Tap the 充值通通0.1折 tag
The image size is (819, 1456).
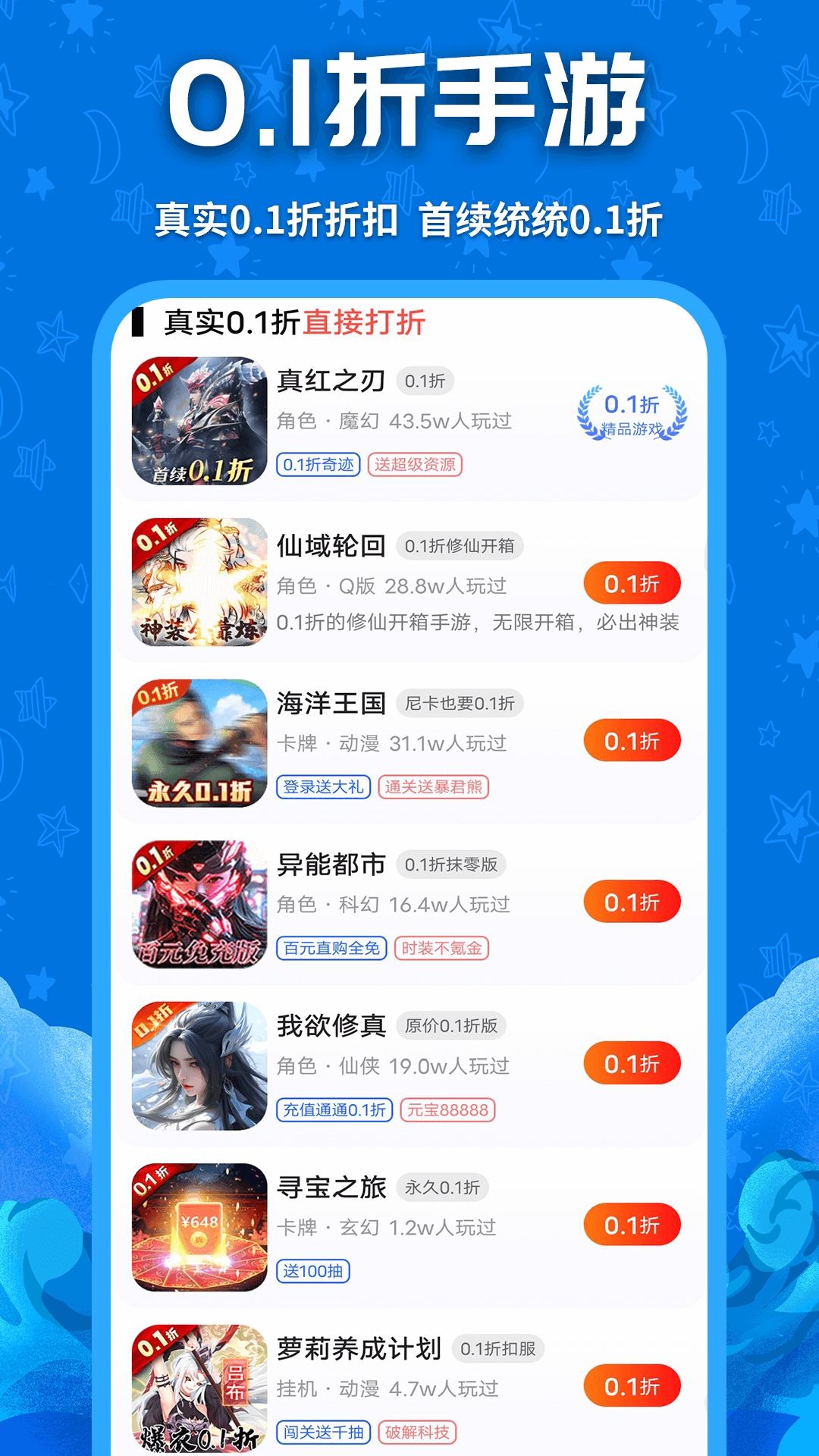pyautogui.click(x=334, y=1111)
